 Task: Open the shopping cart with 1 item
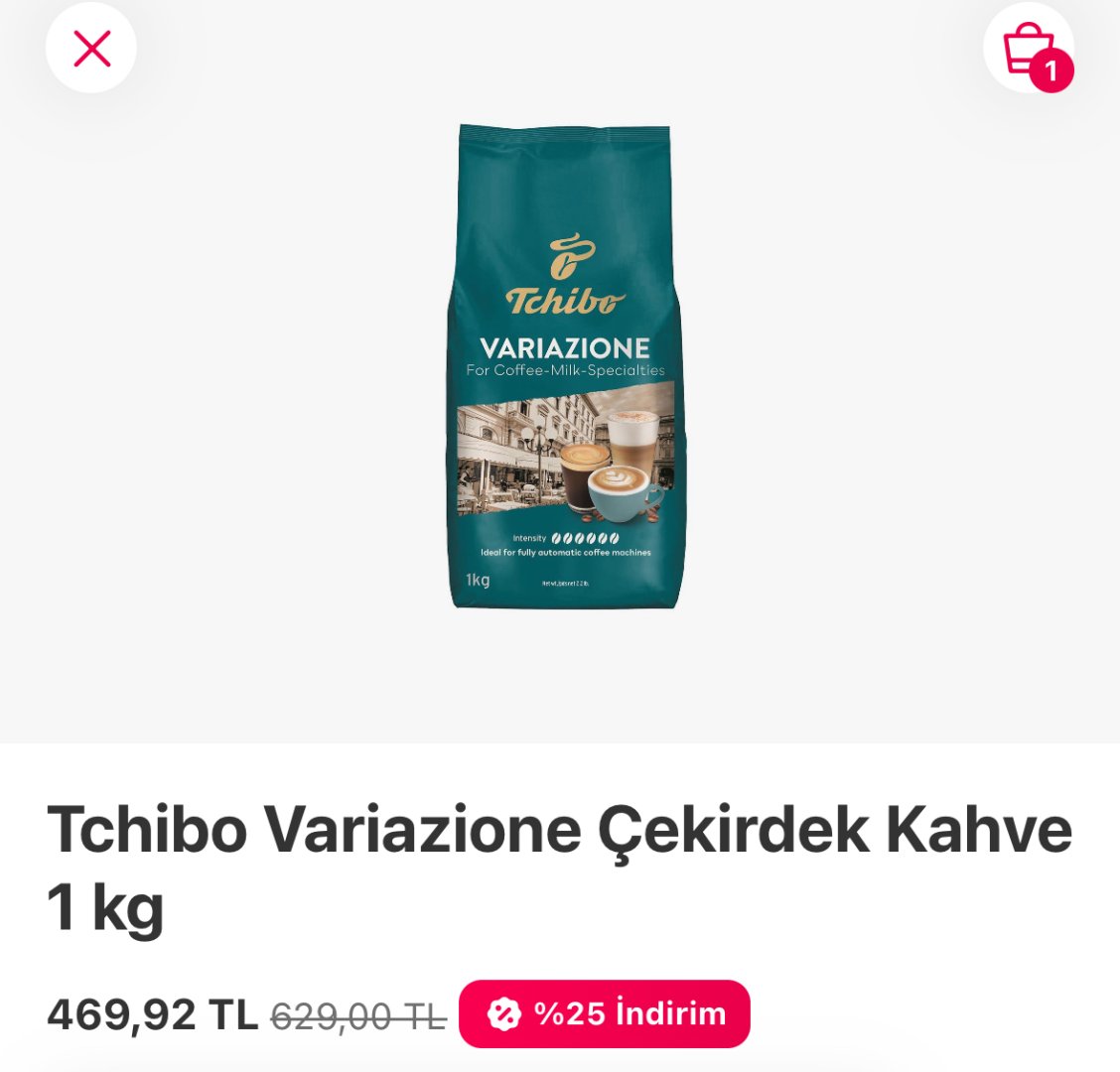[x=1028, y=49]
